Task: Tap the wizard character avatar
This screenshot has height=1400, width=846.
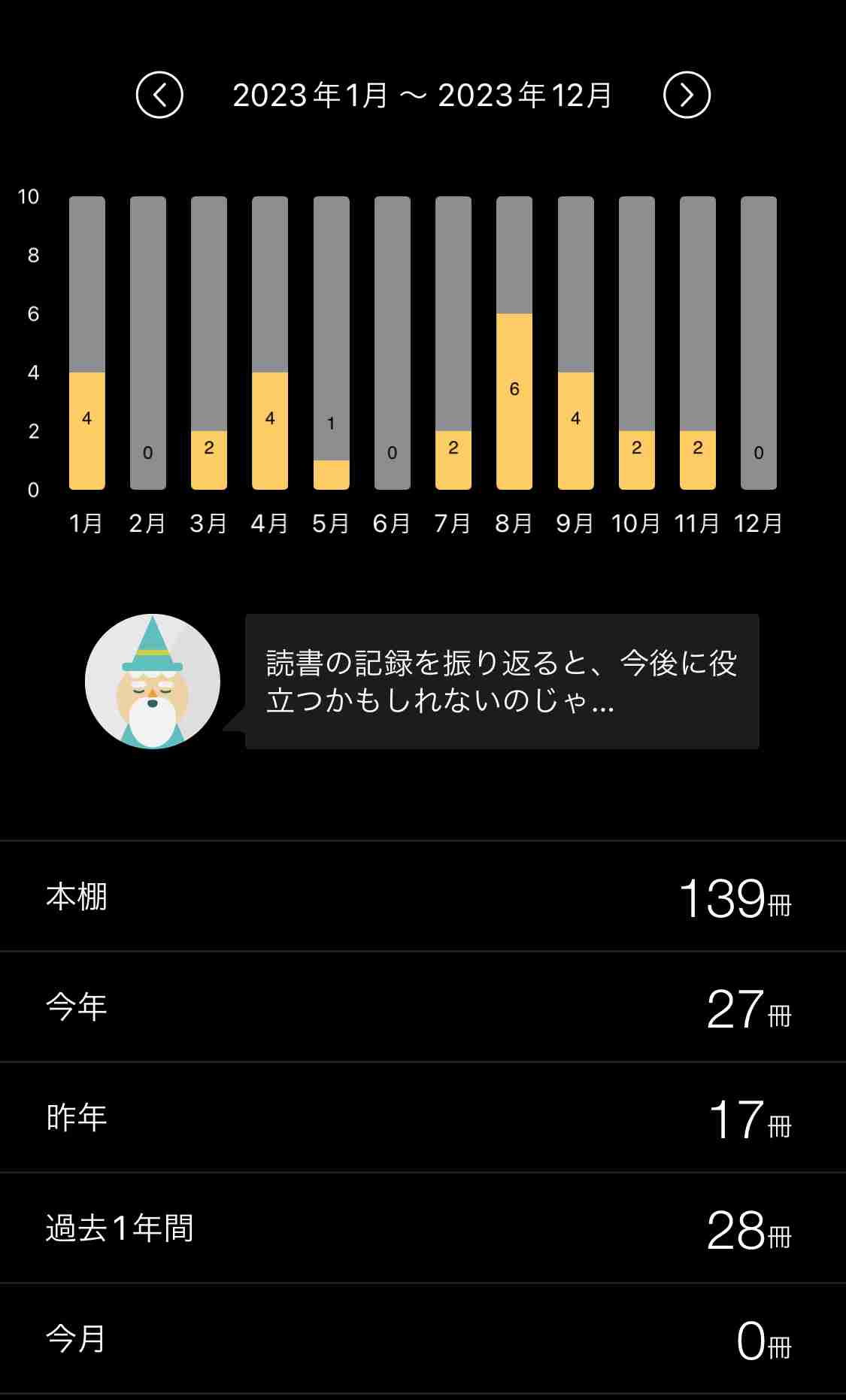Action: (153, 679)
